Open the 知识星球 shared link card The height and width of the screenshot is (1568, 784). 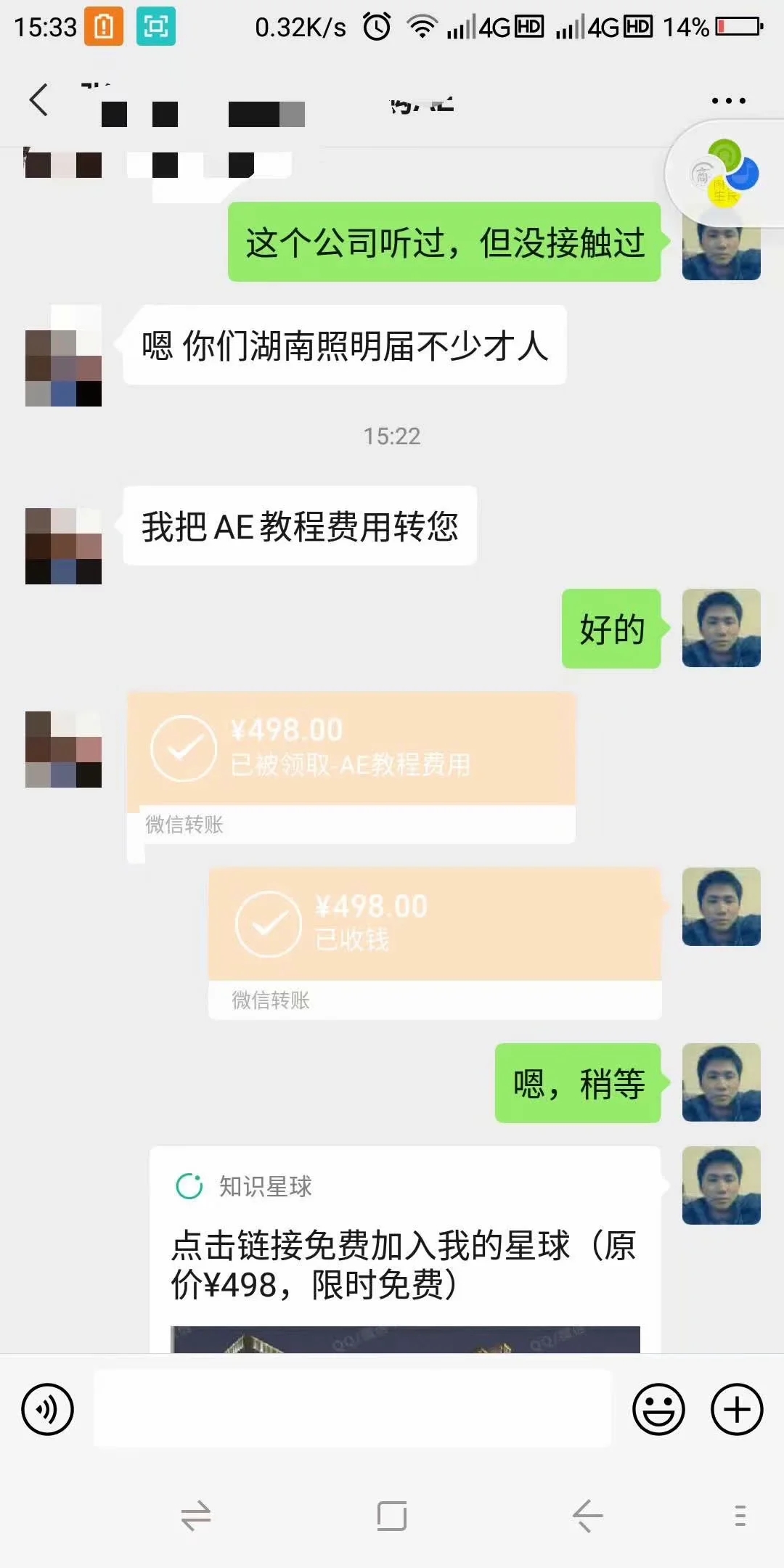[x=404, y=1249]
